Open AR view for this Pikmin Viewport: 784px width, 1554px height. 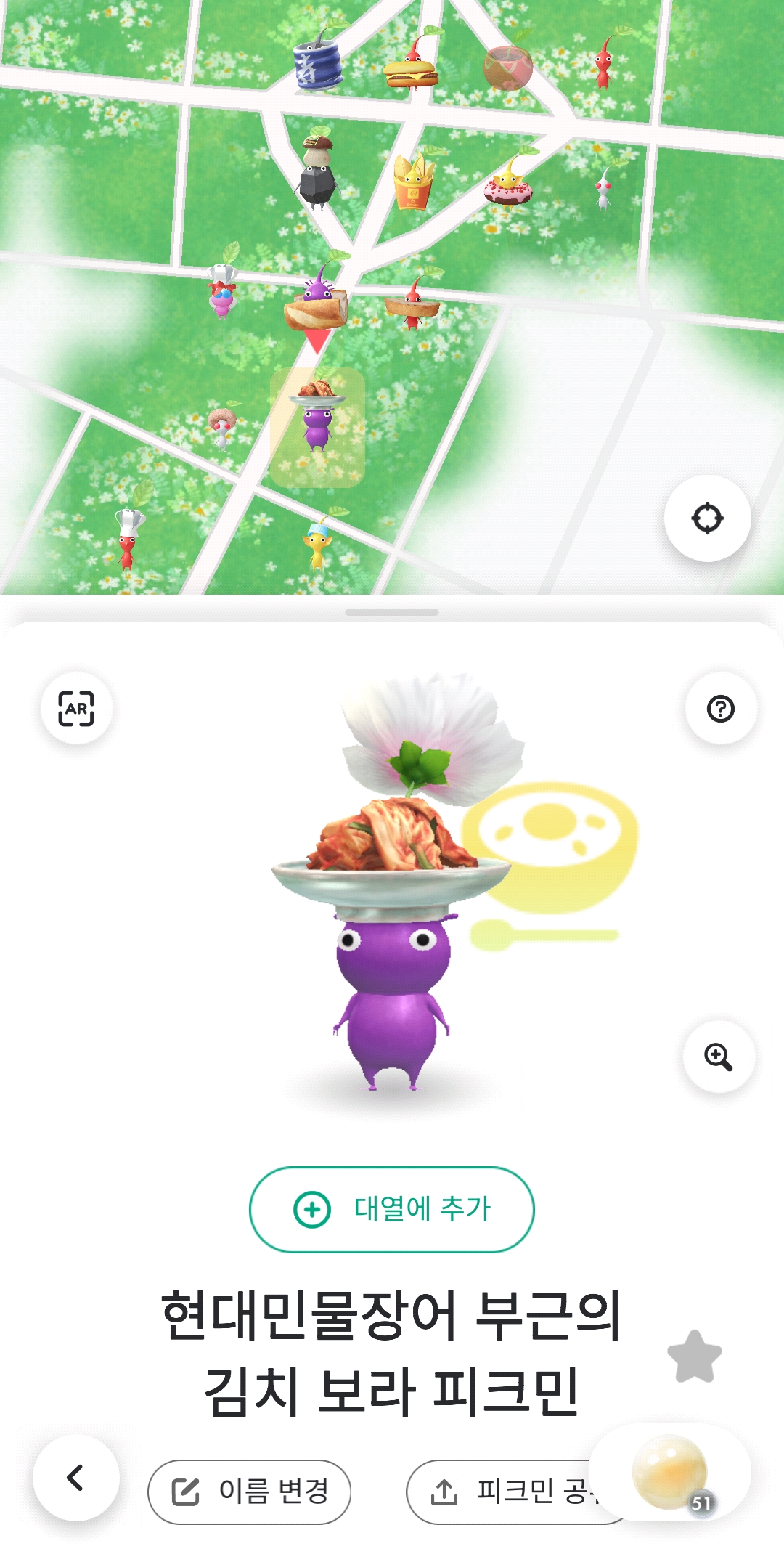click(x=76, y=709)
